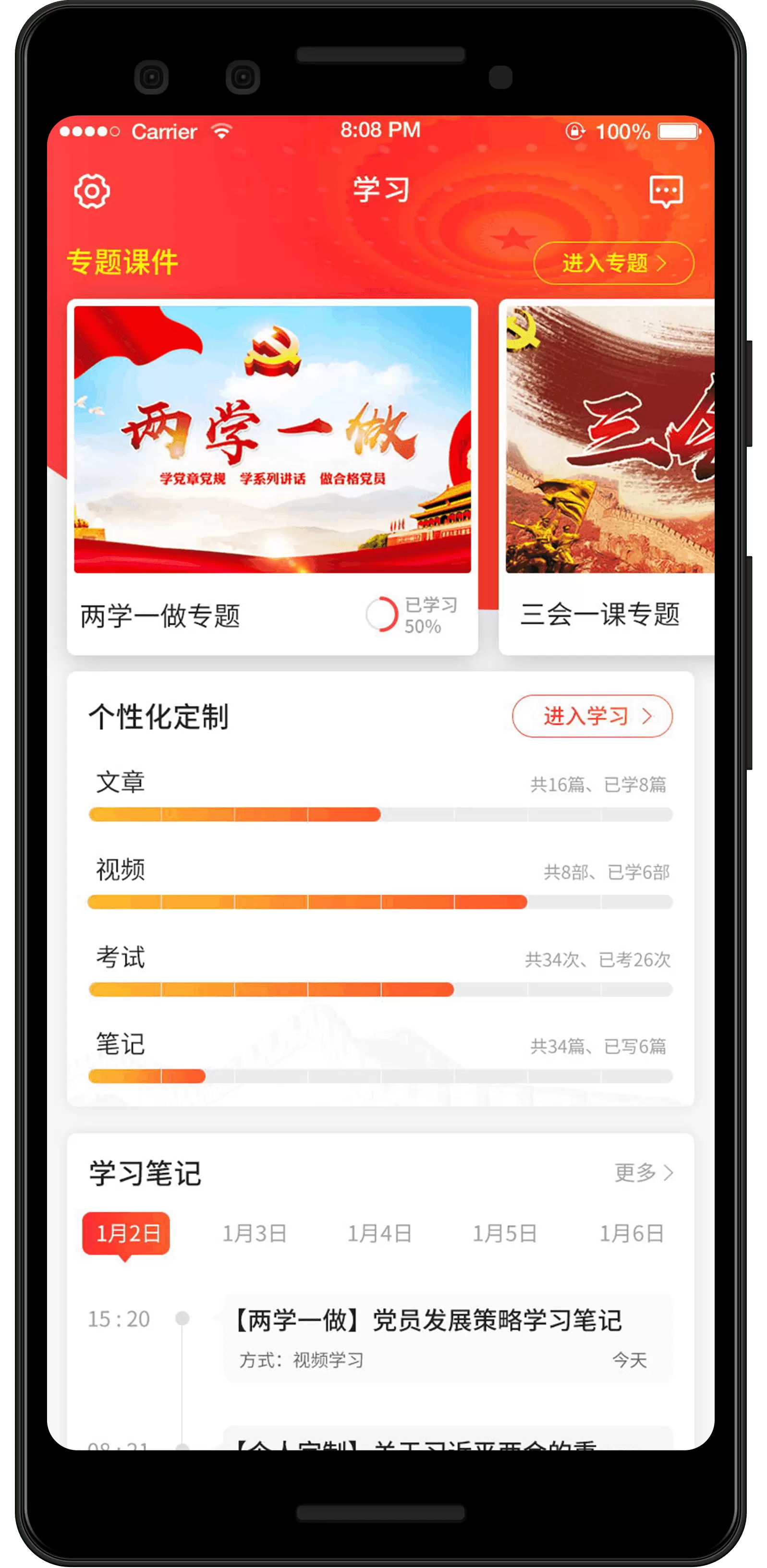This screenshot has width=767, height=1568.
Task: Switch to the 1月5日 date tab
Action: pos(505,1234)
